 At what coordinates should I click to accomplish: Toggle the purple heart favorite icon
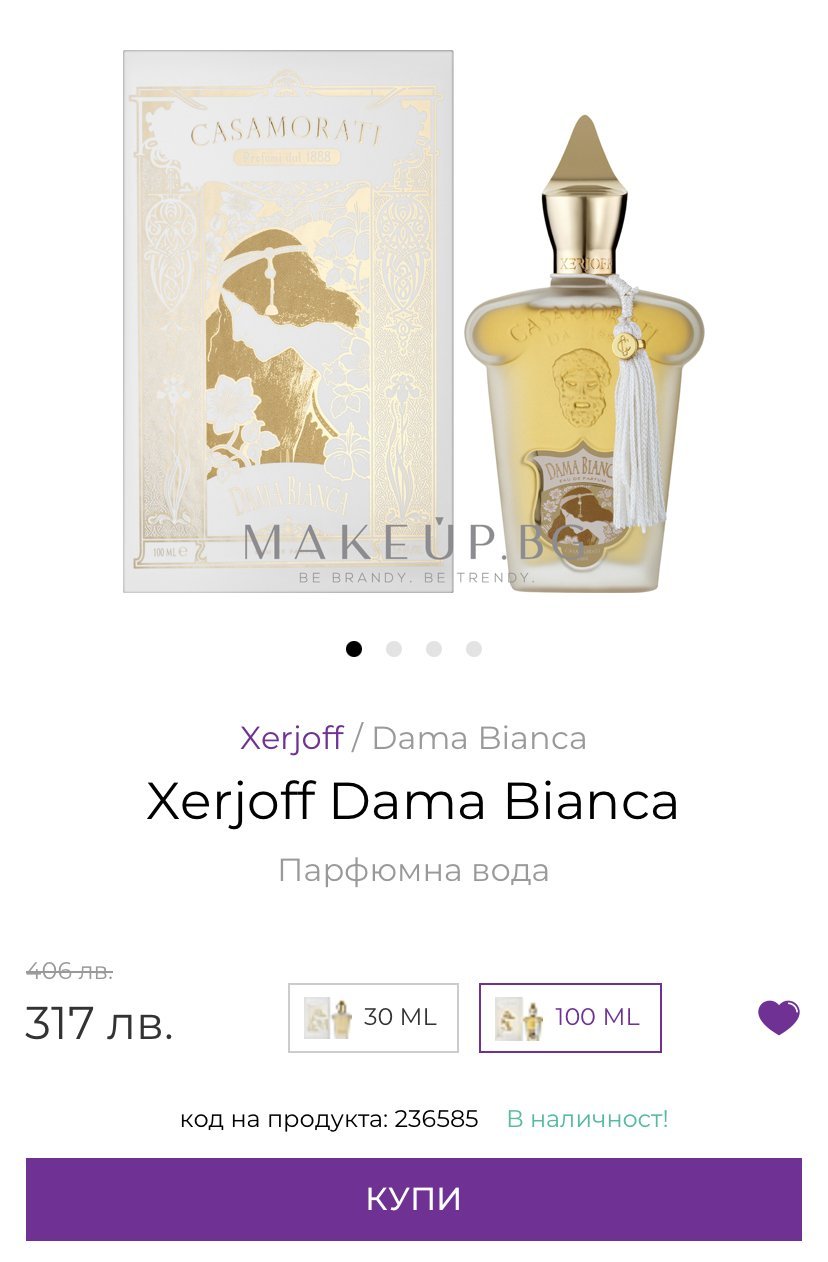coord(779,1018)
